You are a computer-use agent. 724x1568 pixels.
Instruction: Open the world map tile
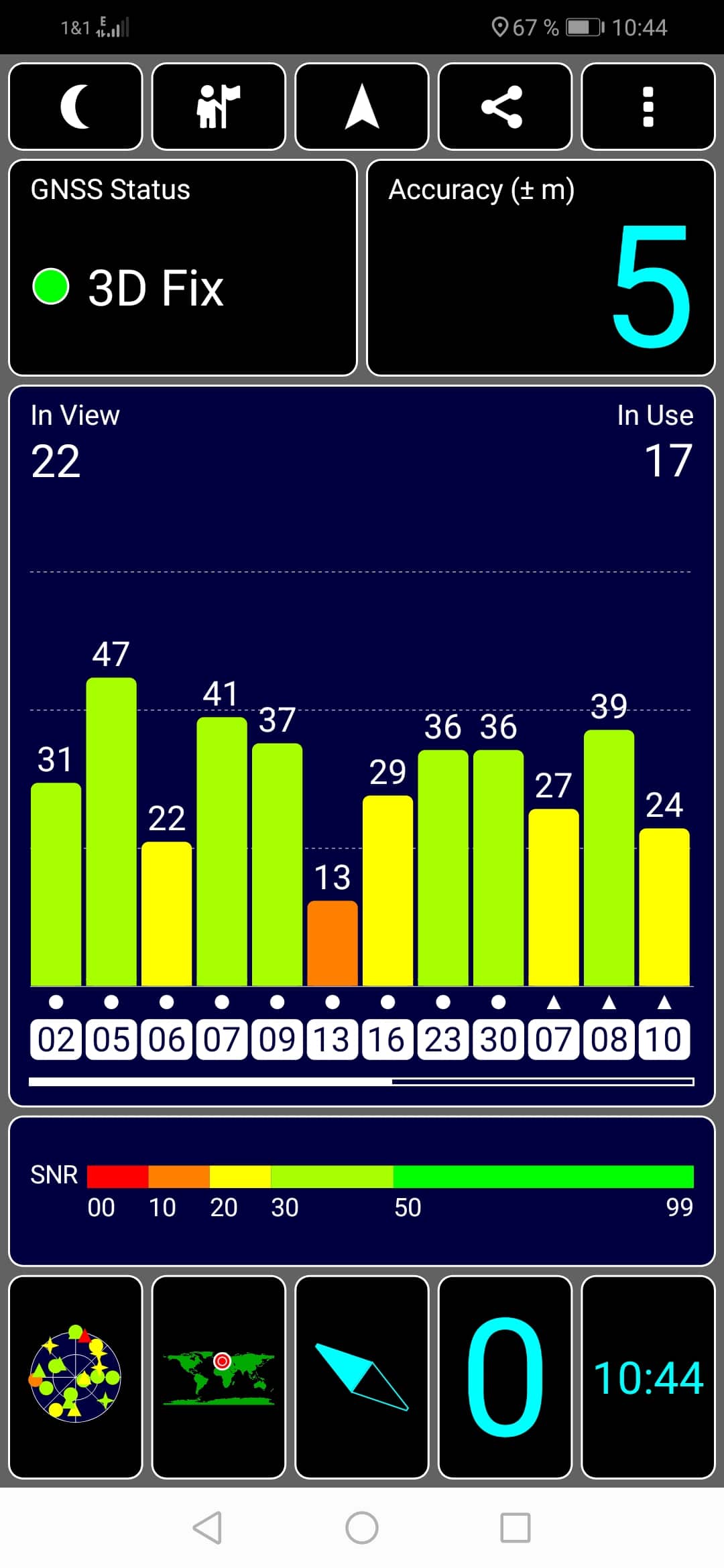pyautogui.click(x=219, y=1377)
